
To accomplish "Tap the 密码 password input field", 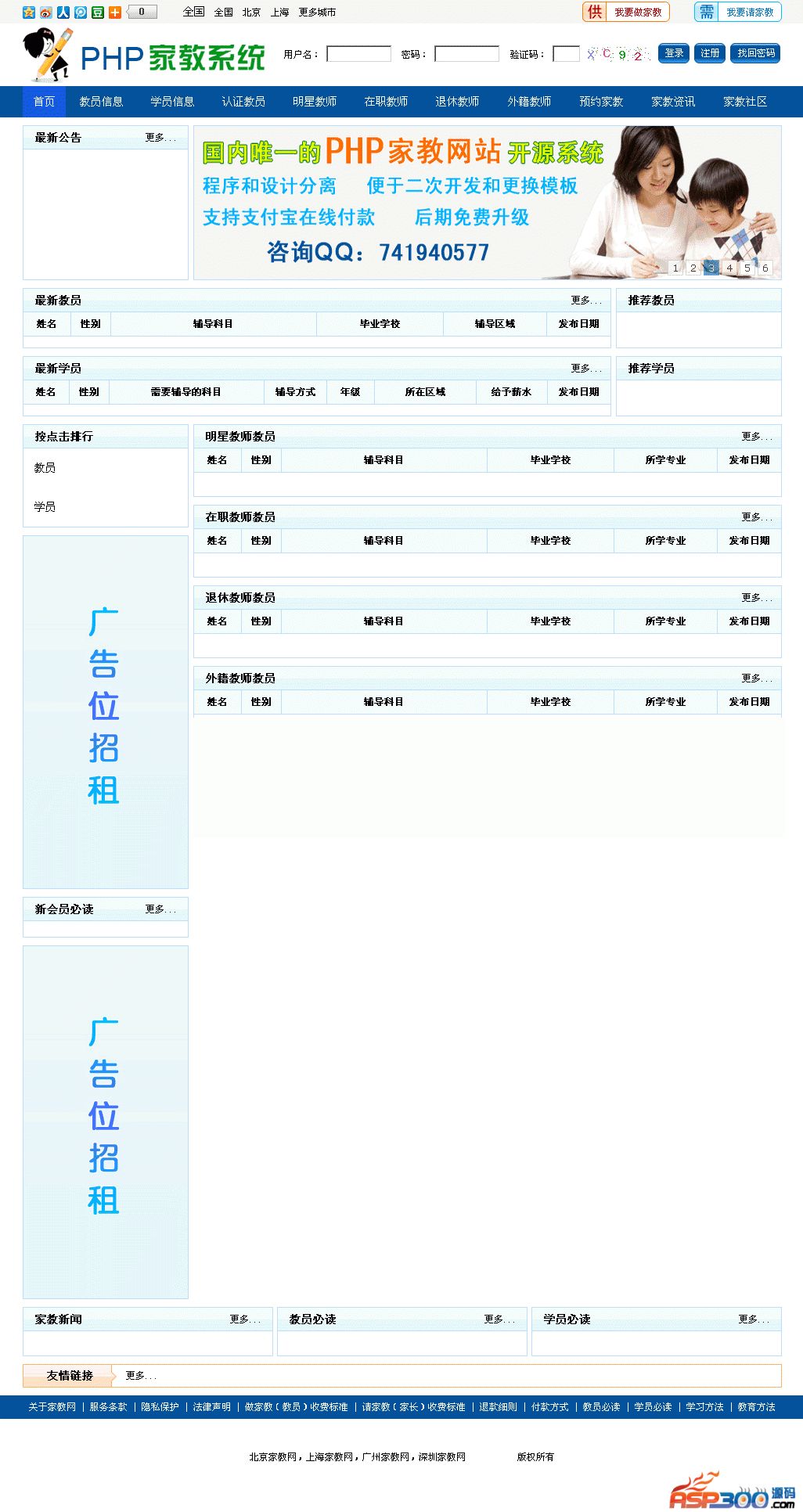I will click(x=466, y=54).
